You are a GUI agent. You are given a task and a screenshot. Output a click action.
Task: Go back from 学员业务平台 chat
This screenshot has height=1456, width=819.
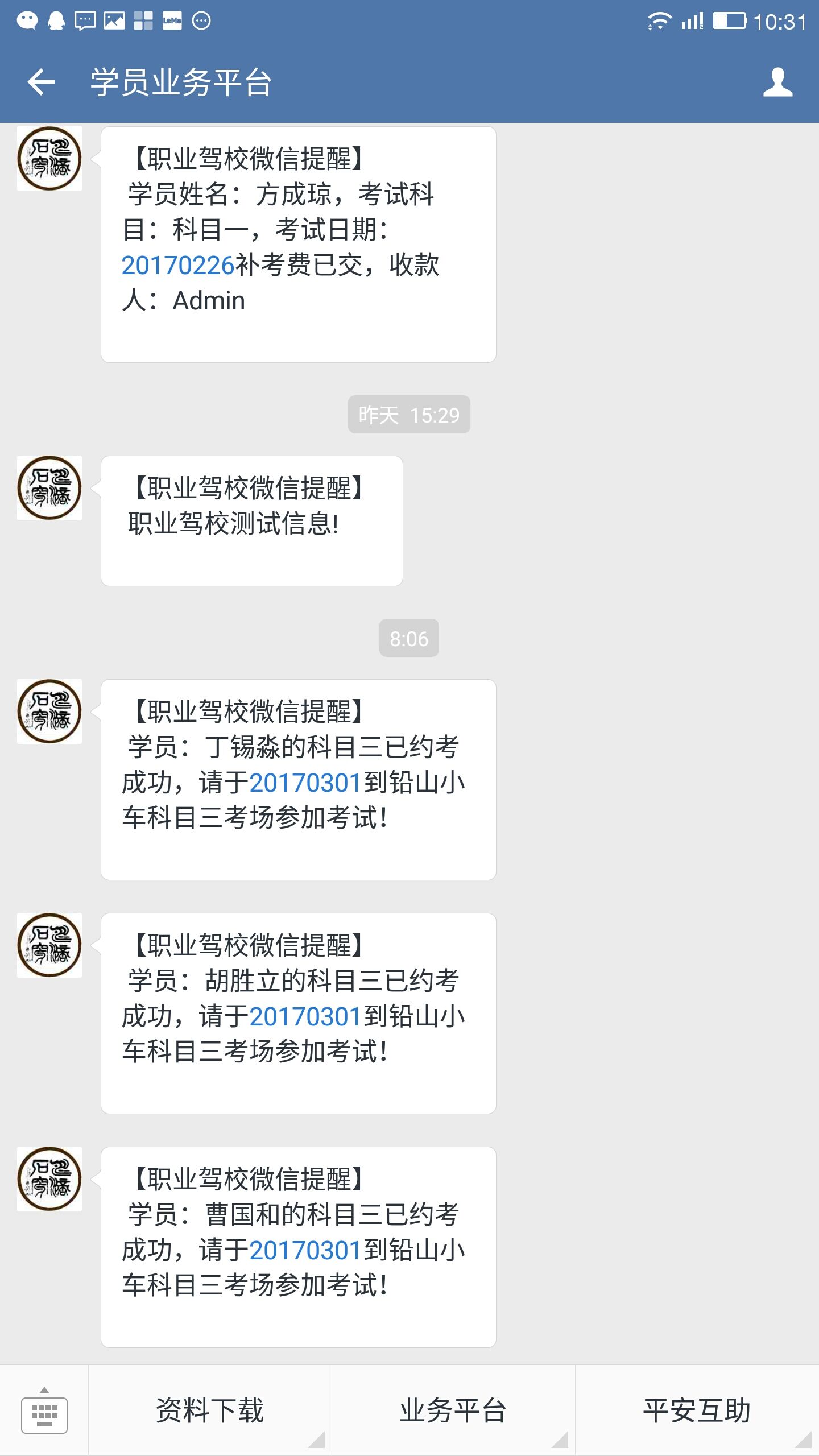[x=41, y=82]
